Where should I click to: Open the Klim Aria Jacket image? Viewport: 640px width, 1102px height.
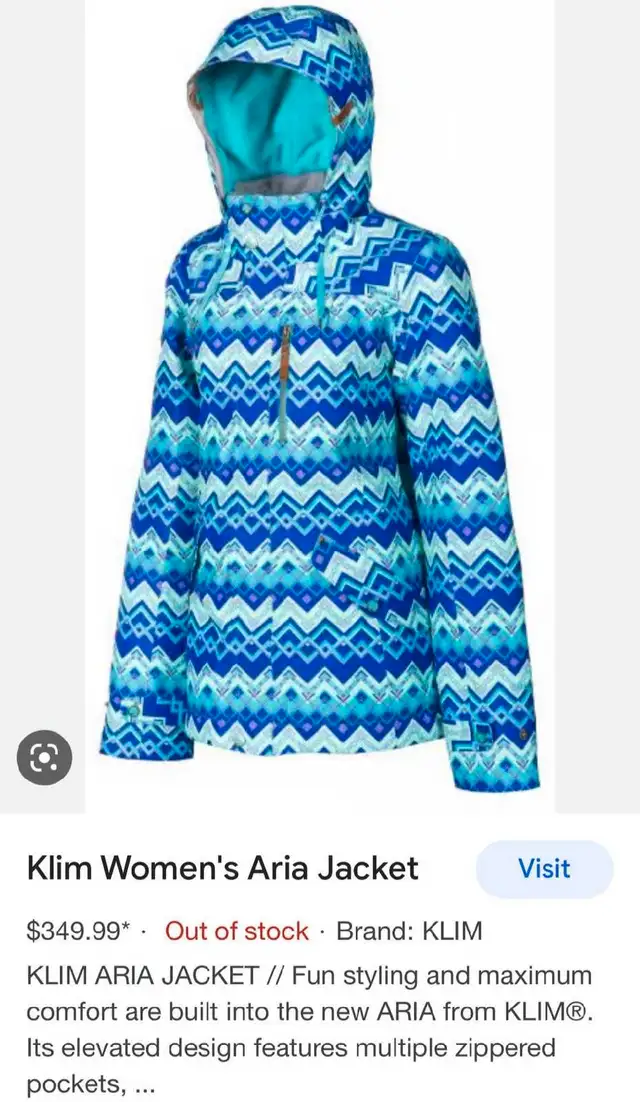click(320, 406)
